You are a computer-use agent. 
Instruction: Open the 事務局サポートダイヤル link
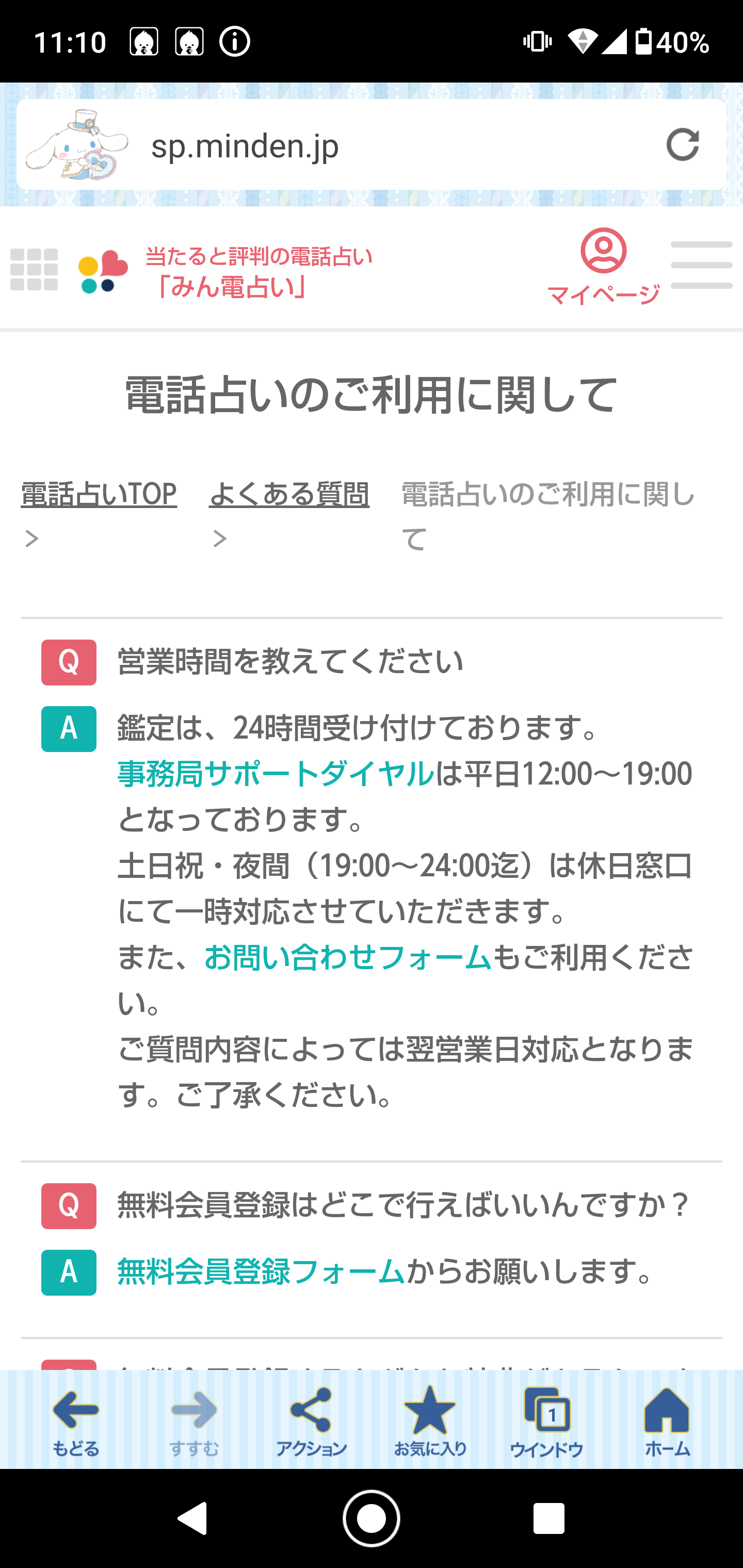[276, 774]
